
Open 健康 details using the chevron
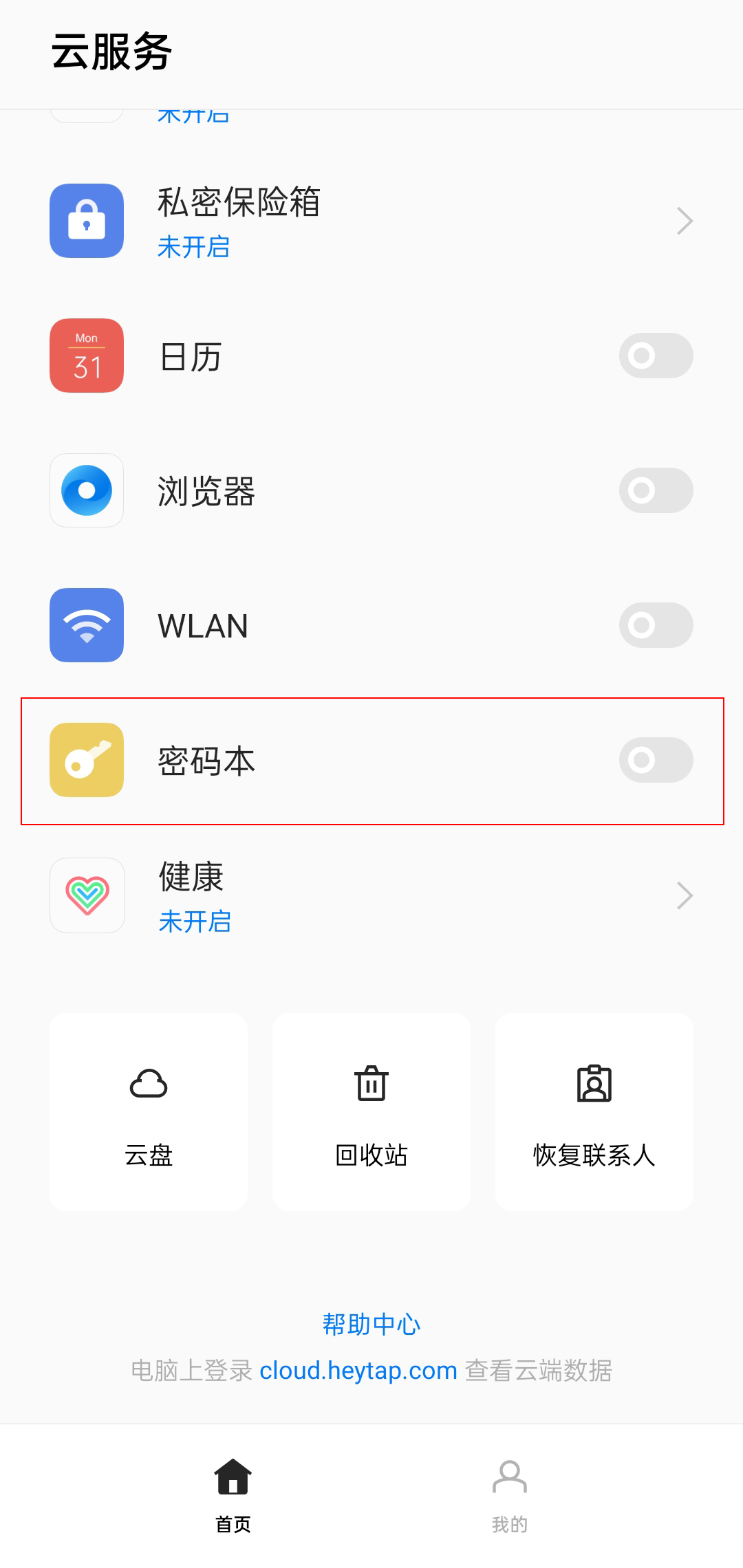tap(683, 895)
